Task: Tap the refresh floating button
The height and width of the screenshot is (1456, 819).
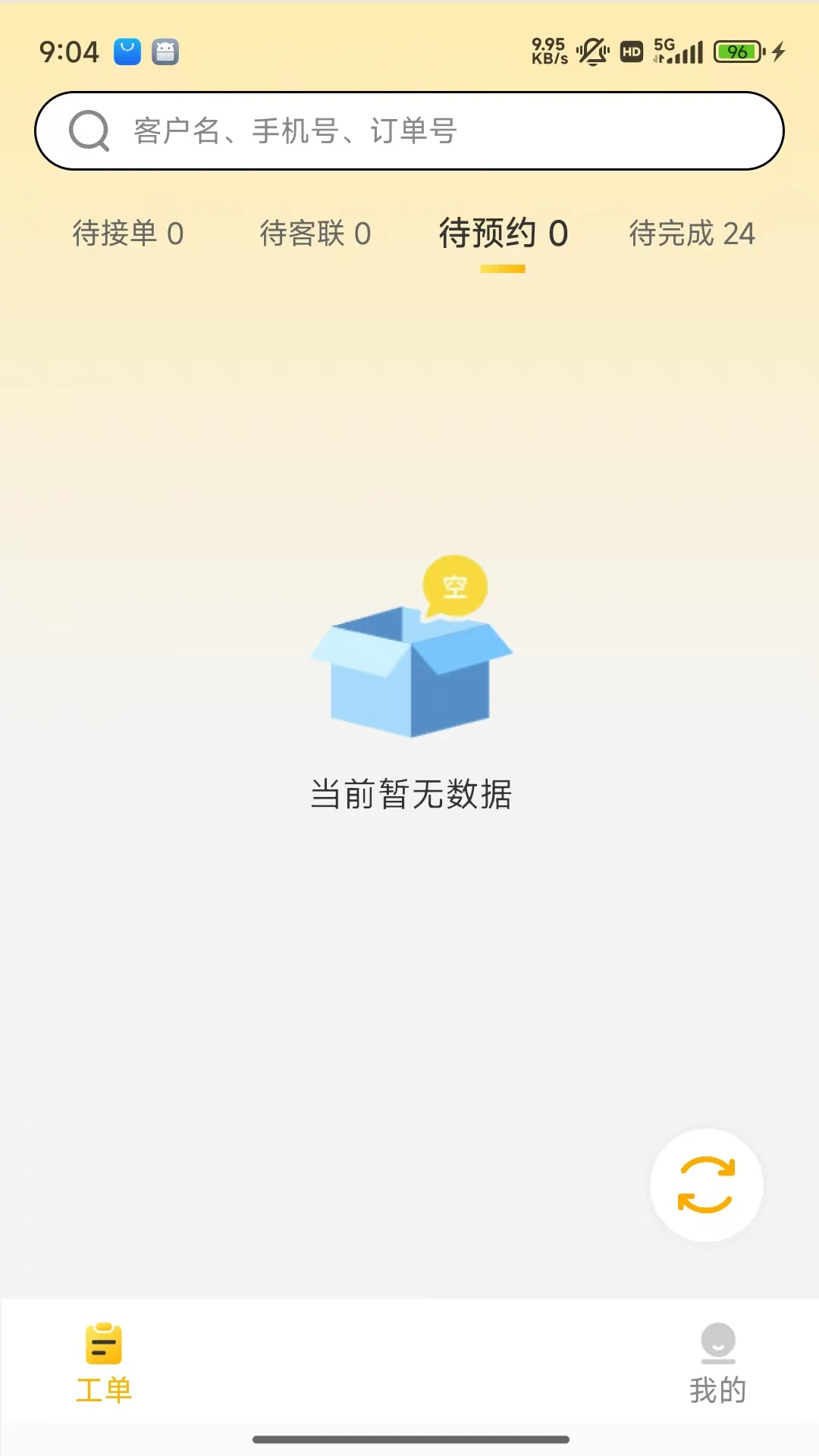Action: click(x=706, y=1185)
